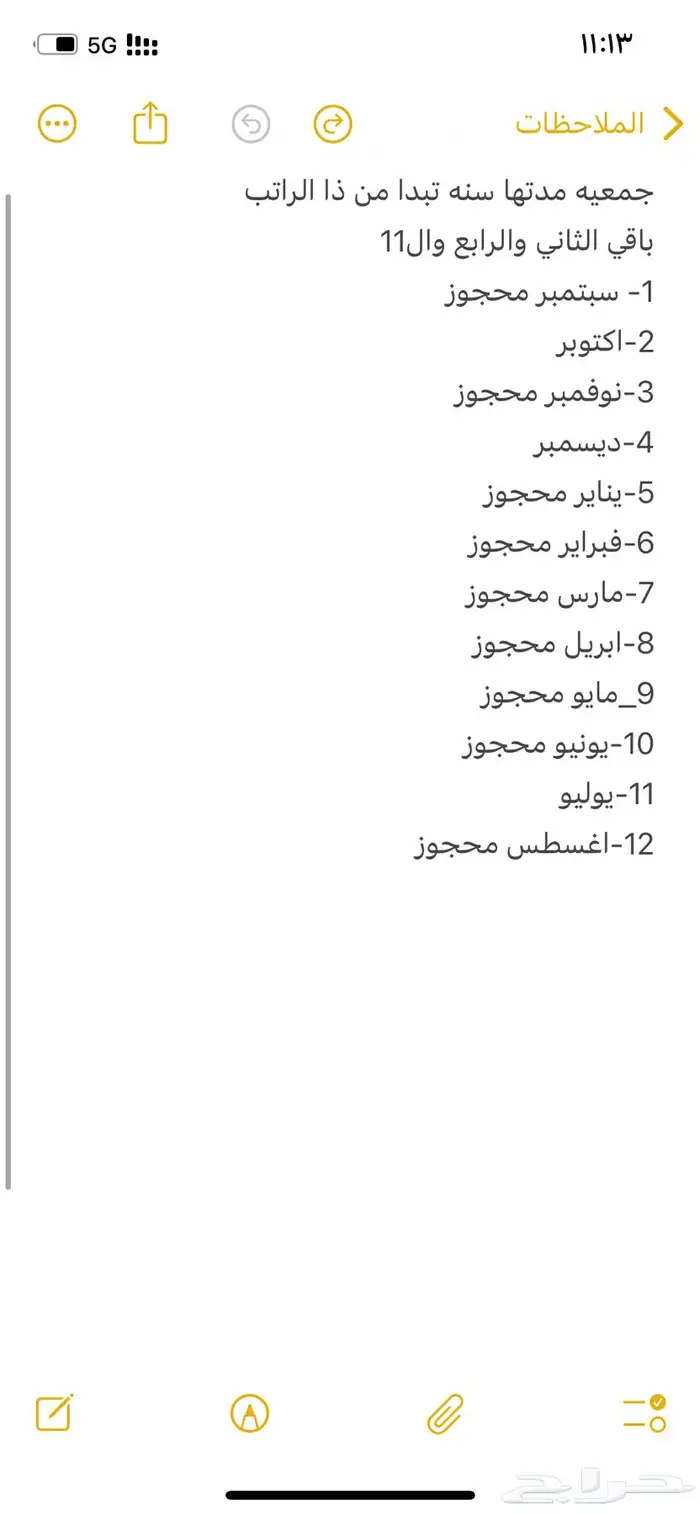This screenshot has width=700, height=1514.
Task: Attach a file with the paperclip
Action: point(445,1413)
